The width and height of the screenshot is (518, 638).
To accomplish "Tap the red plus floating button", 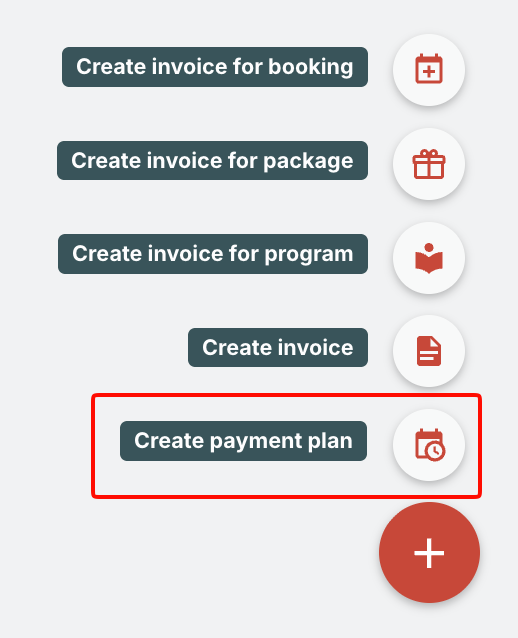I will [x=429, y=553].
